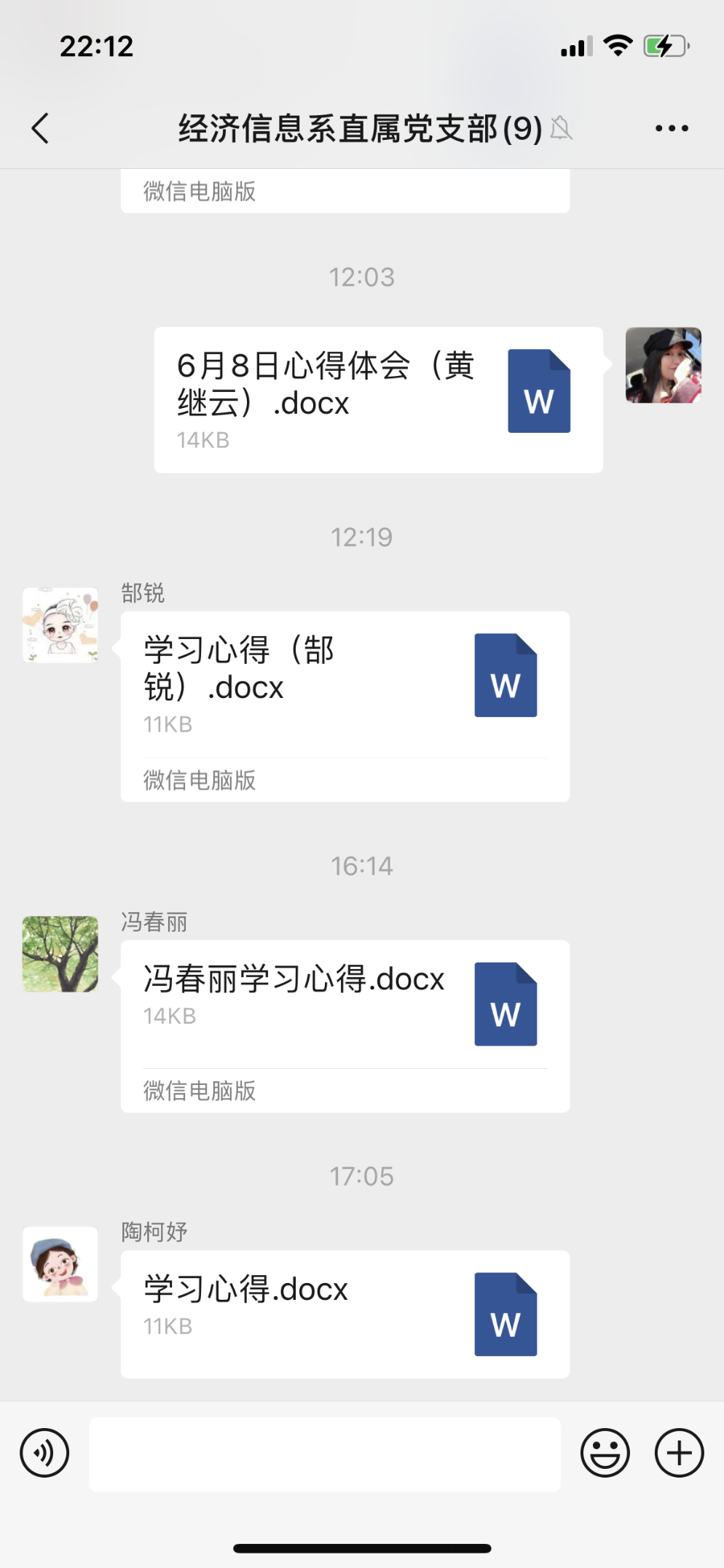Focus the message text field
The height and width of the screenshot is (1568, 724).
[x=324, y=1454]
